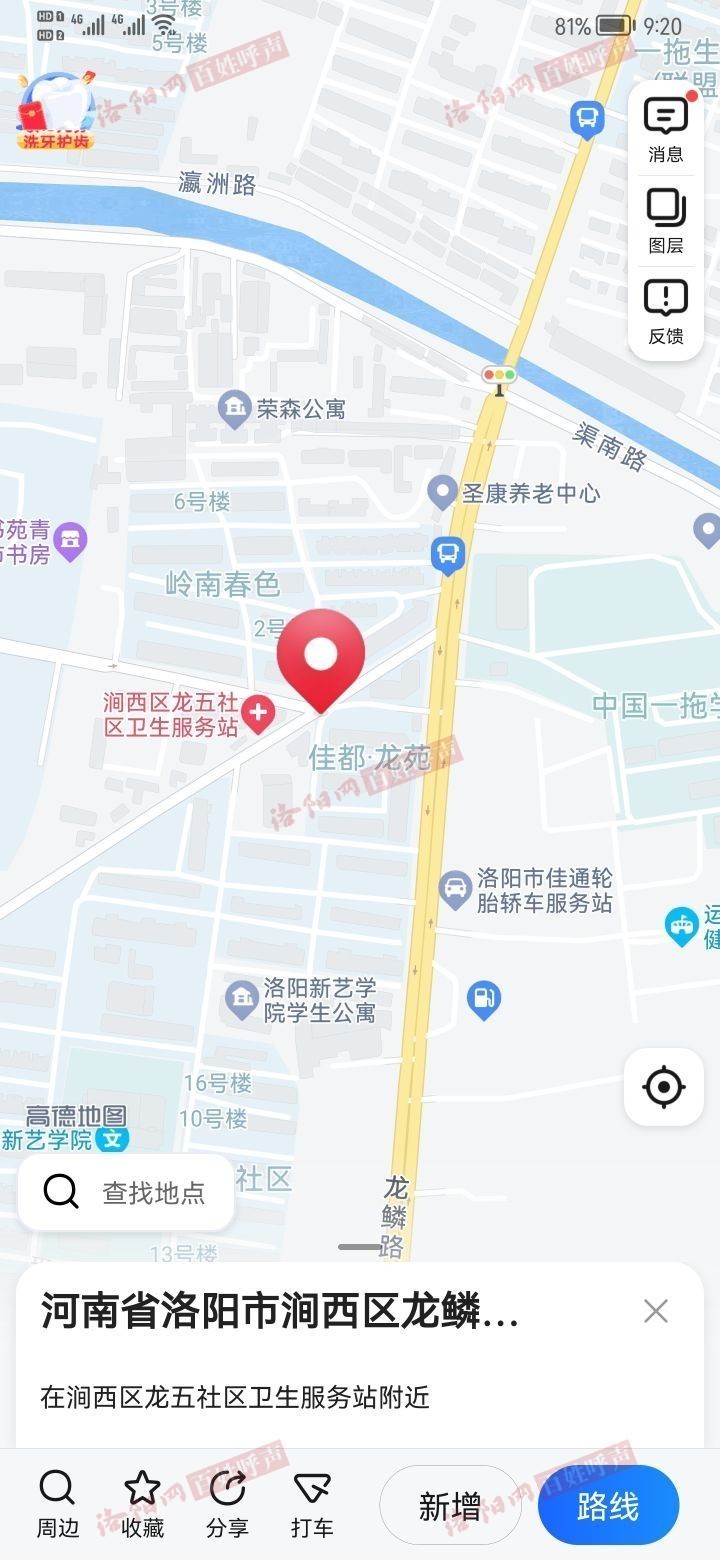The width and height of the screenshot is (720, 1560).
Task: Tap 涧西区龙五社区卫生服务站 map marker
Action: [x=258, y=714]
